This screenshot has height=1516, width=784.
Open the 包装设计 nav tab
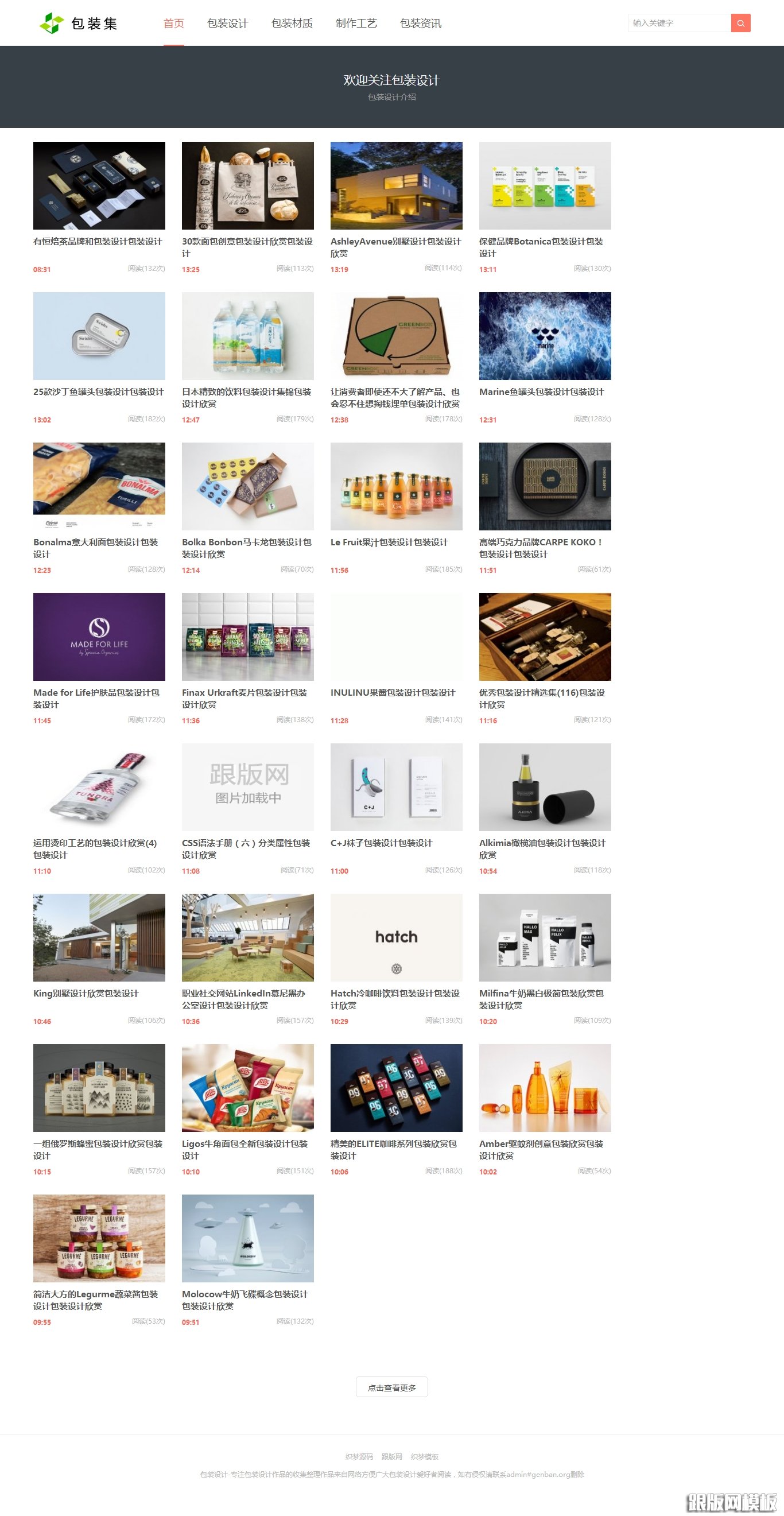(227, 24)
